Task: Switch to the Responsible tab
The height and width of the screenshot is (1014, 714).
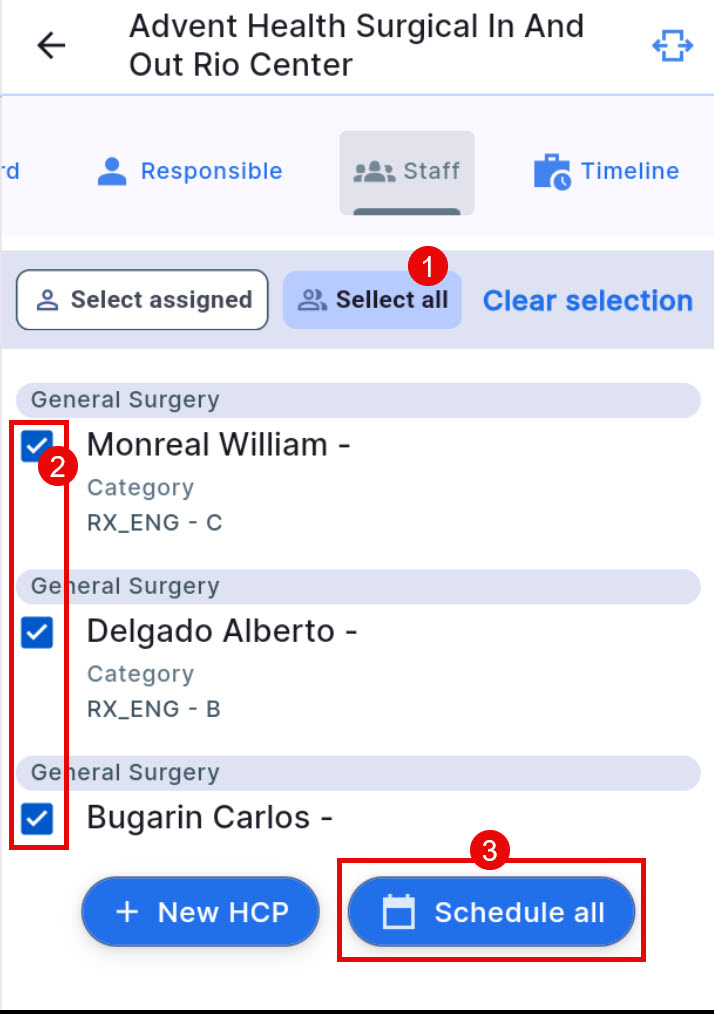Action: tap(190, 172)
